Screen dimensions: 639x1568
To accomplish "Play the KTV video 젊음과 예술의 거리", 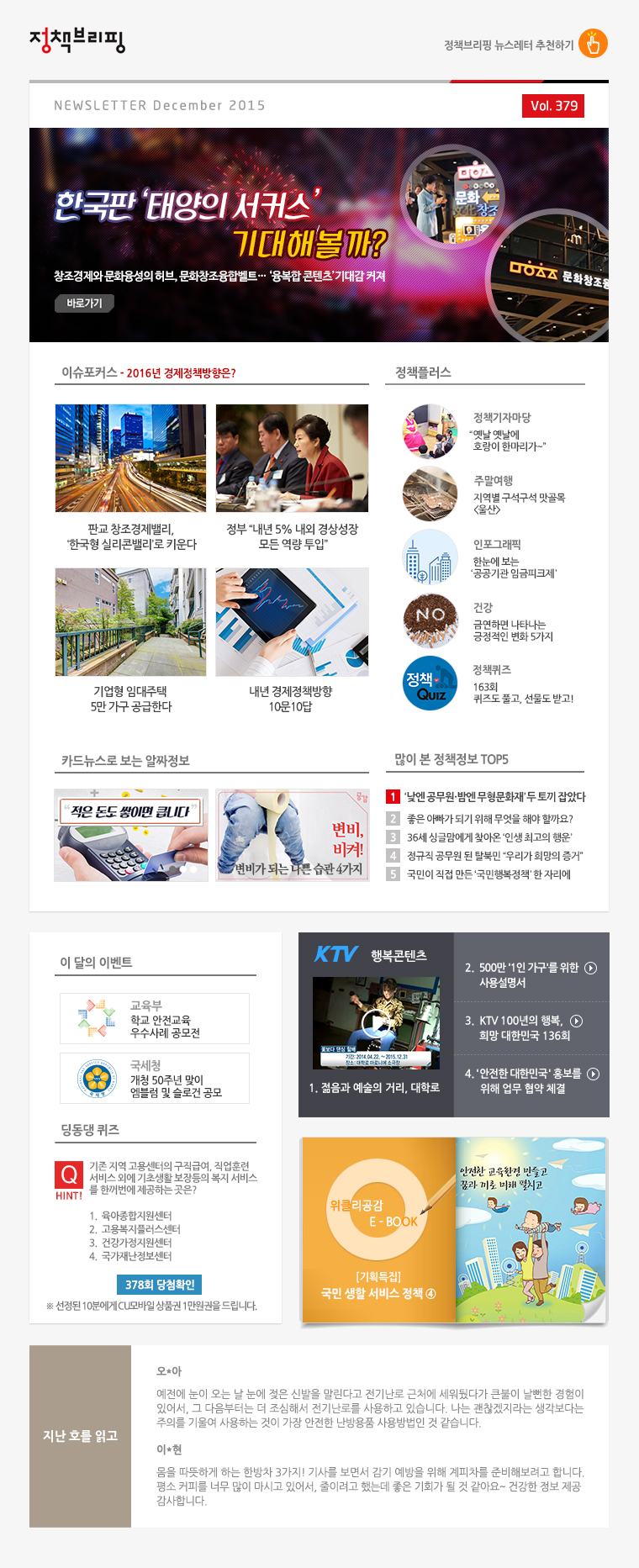I will click(375, 1022).
